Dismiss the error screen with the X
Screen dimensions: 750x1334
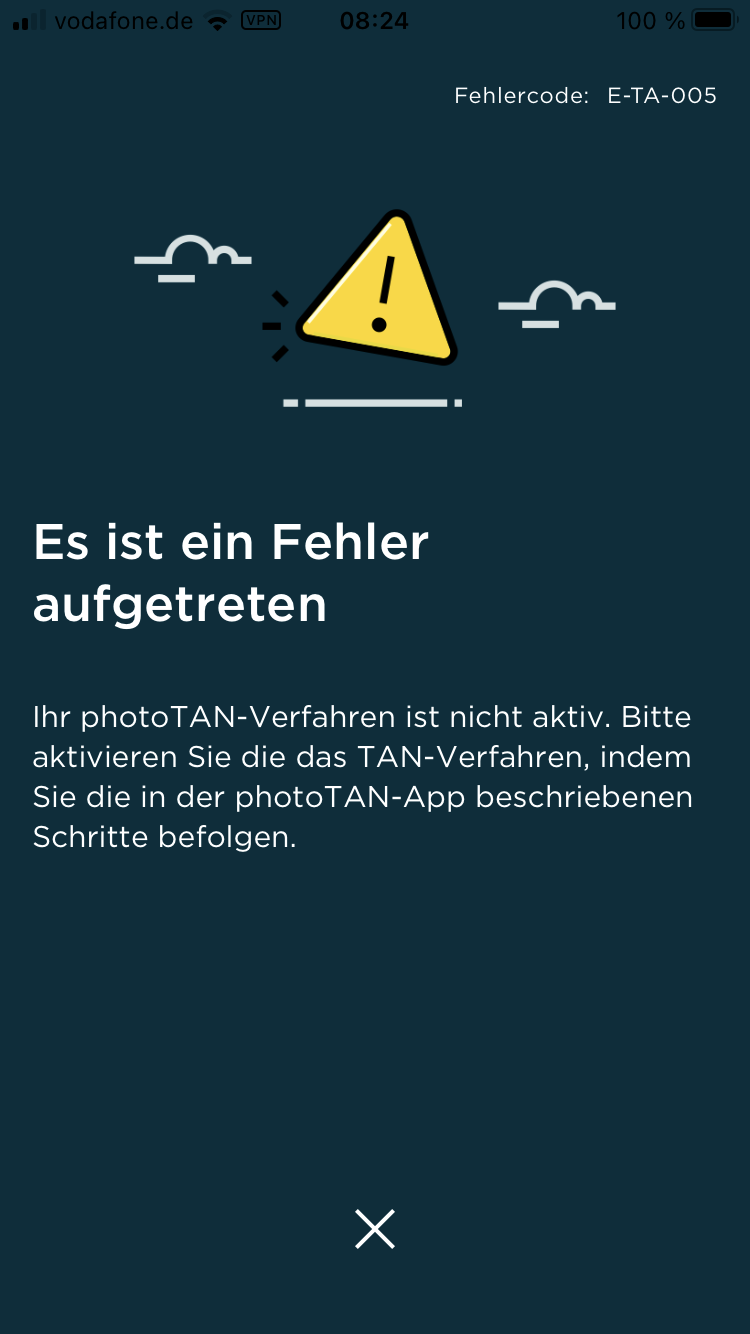[x=375, y=1228]
